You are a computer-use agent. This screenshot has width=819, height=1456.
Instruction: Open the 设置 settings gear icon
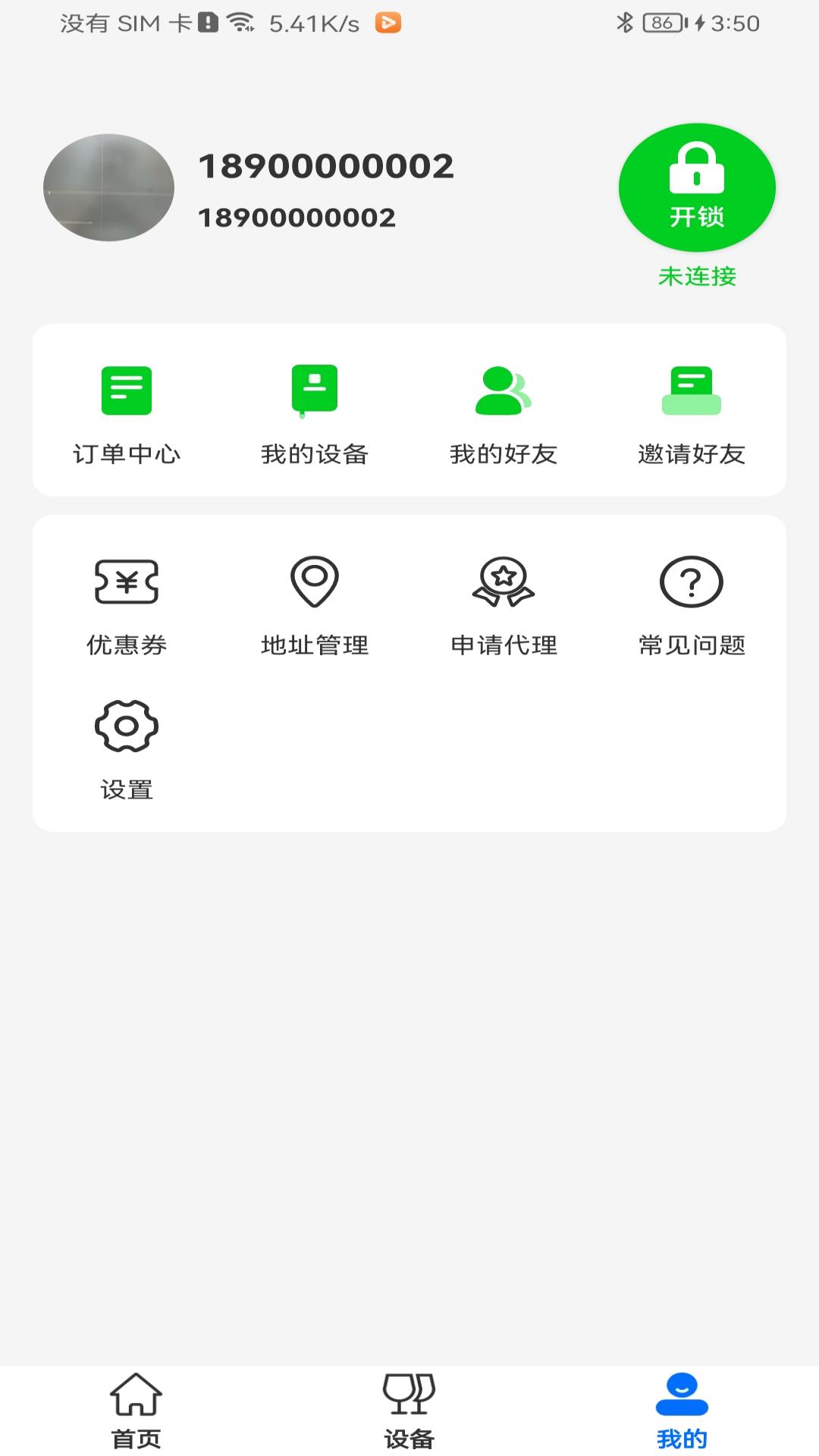pyautogui.click(x=127, y=726)
